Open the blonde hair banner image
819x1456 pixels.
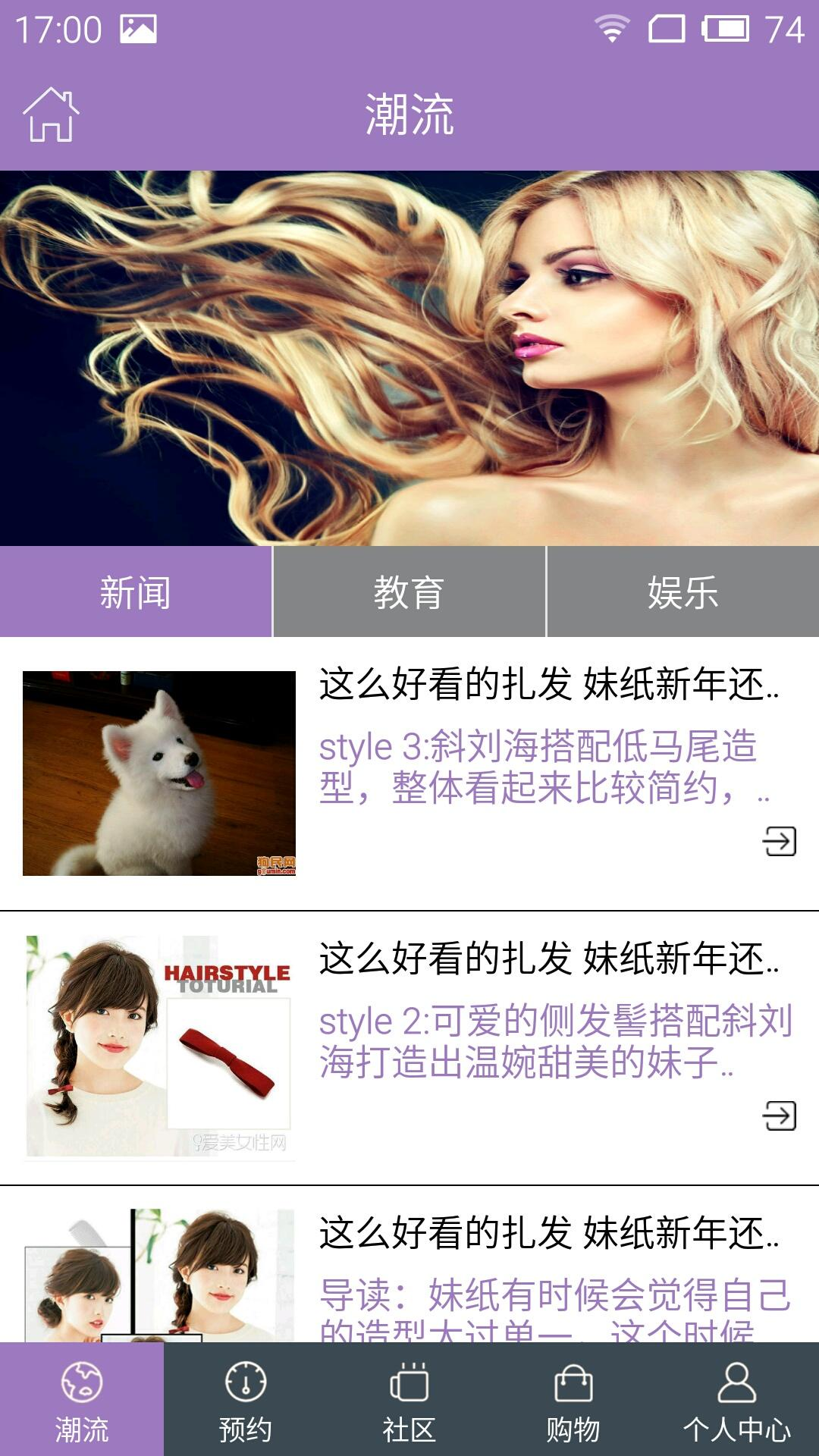409,358
